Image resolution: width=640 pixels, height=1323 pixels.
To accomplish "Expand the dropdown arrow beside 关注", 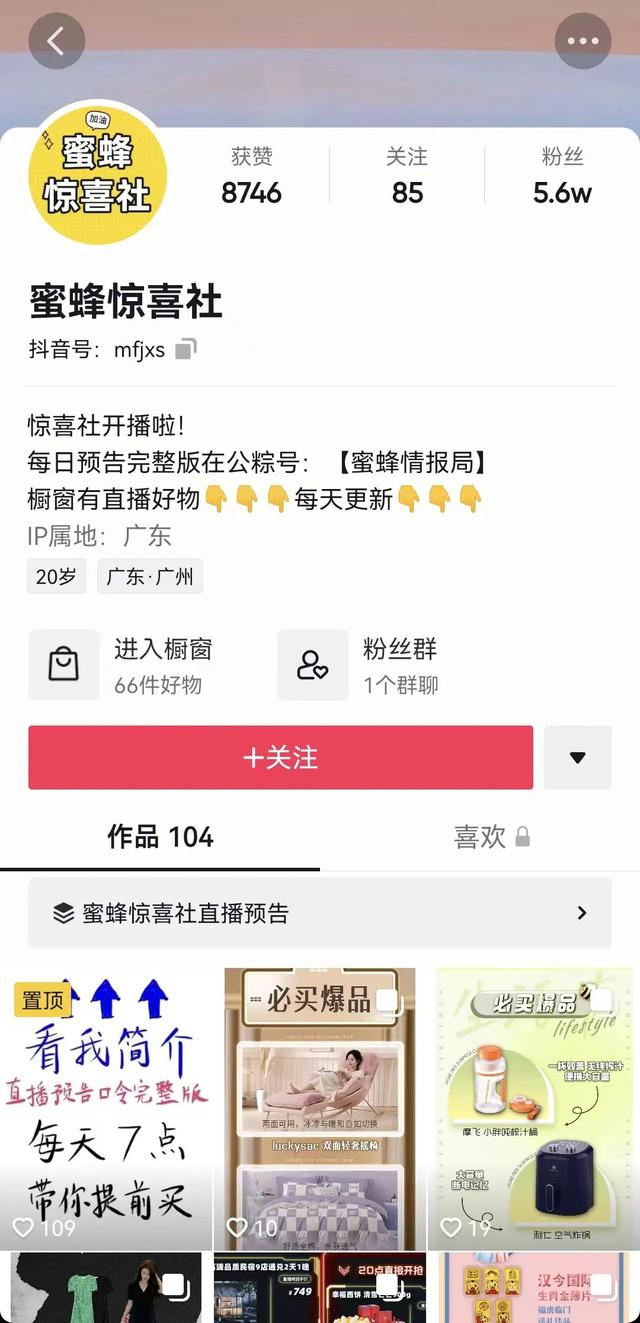I will 577,758.
